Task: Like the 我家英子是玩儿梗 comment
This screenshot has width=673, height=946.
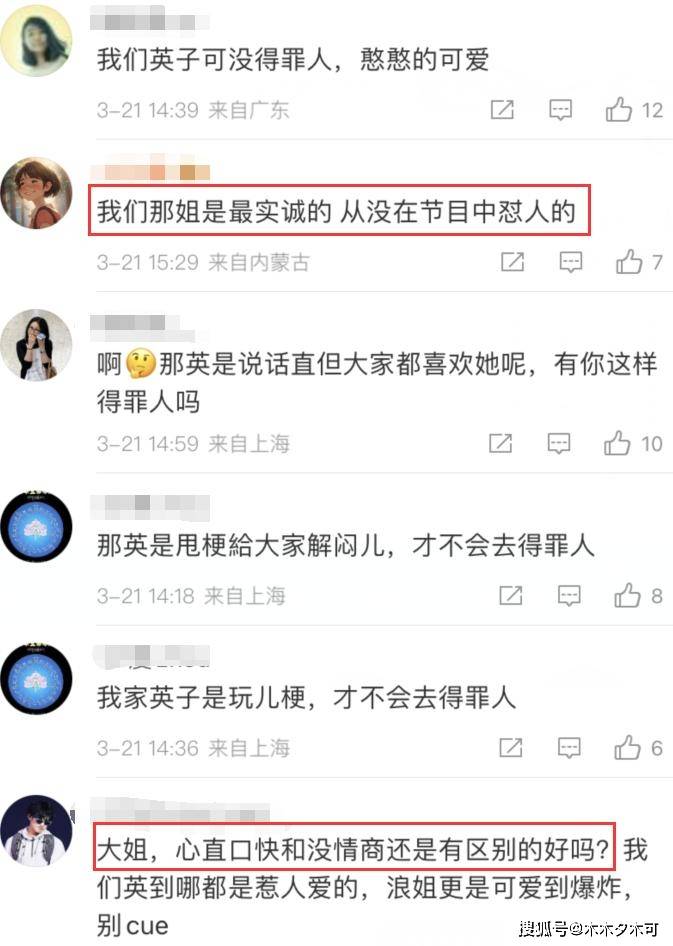Action: tap(628, 748)
